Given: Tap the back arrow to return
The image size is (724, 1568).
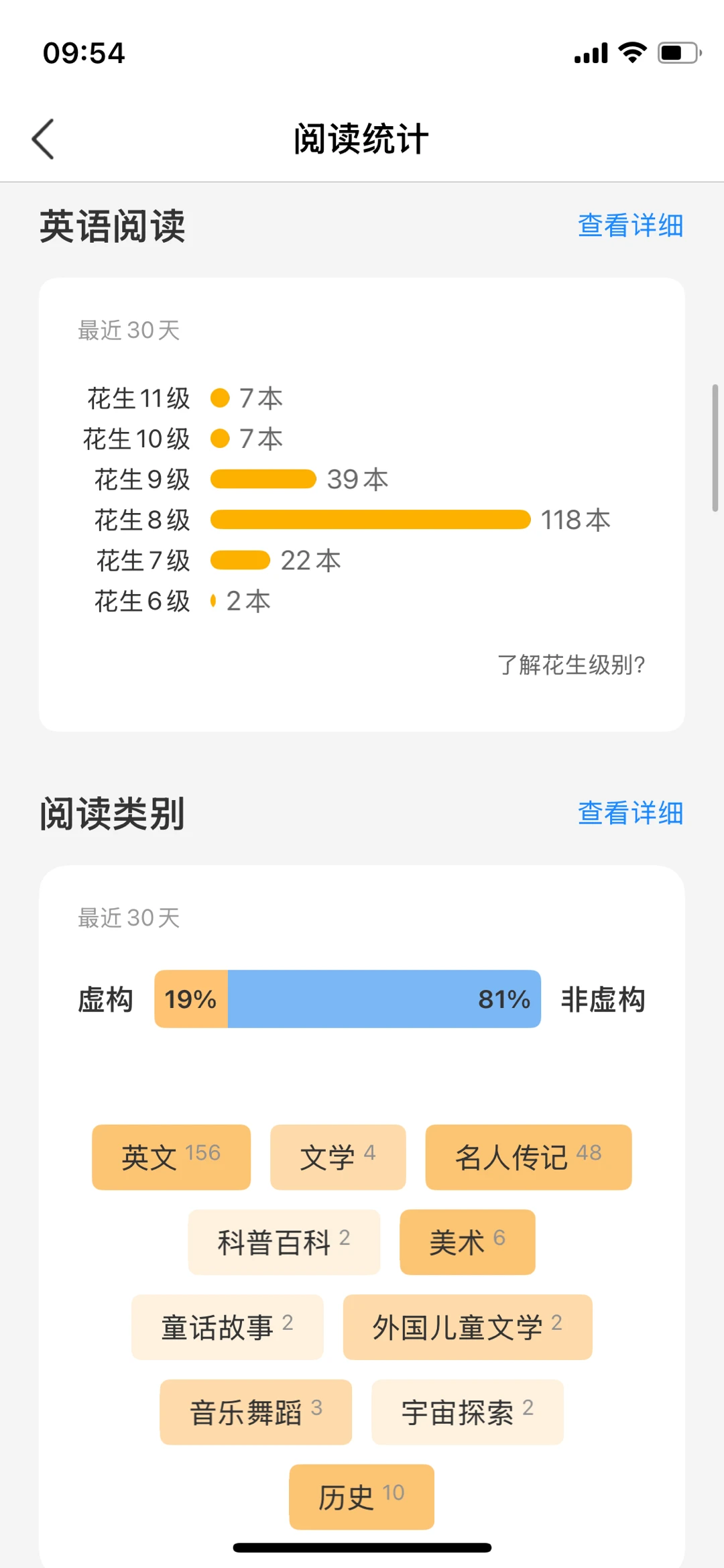Looking at the screenshot, I should 43,139.
